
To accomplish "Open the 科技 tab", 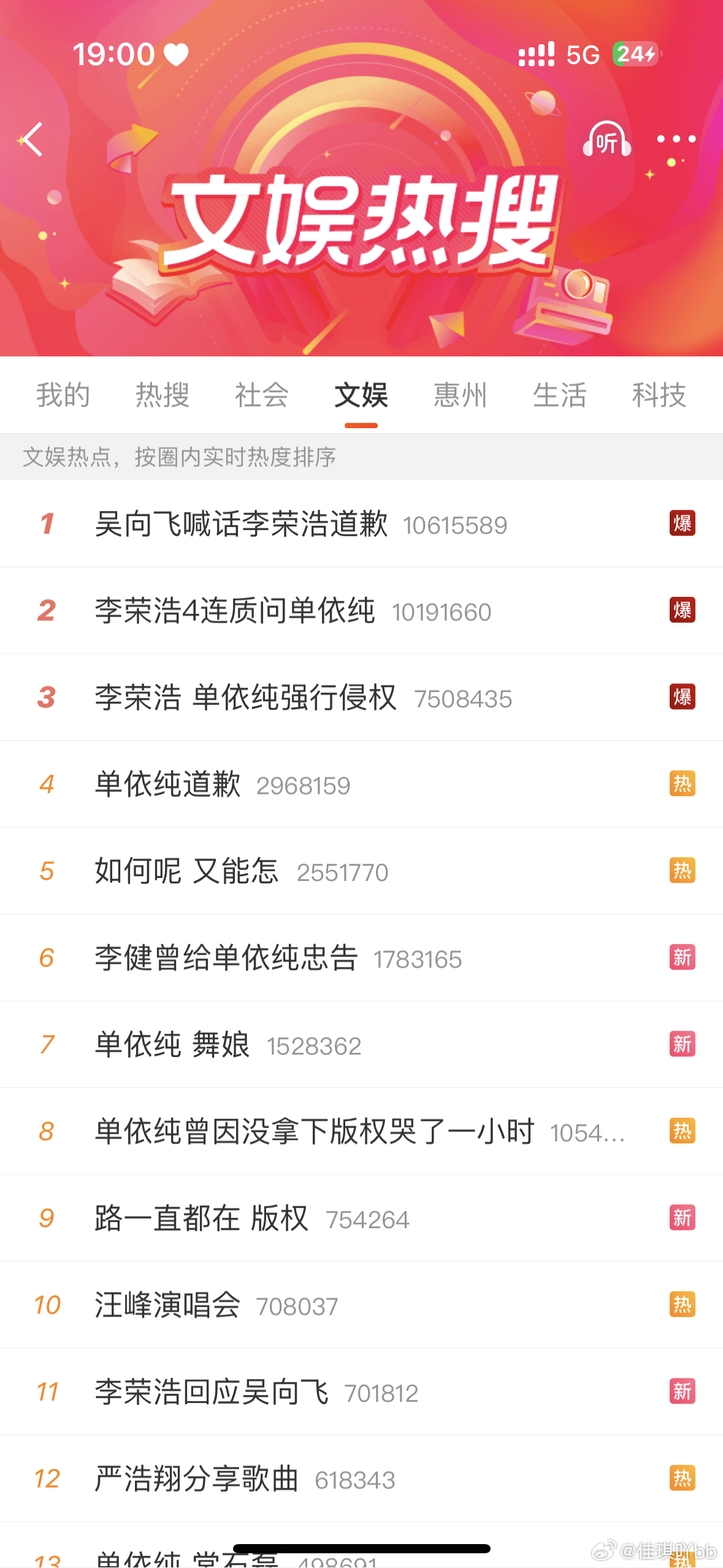I will [659, 396].
